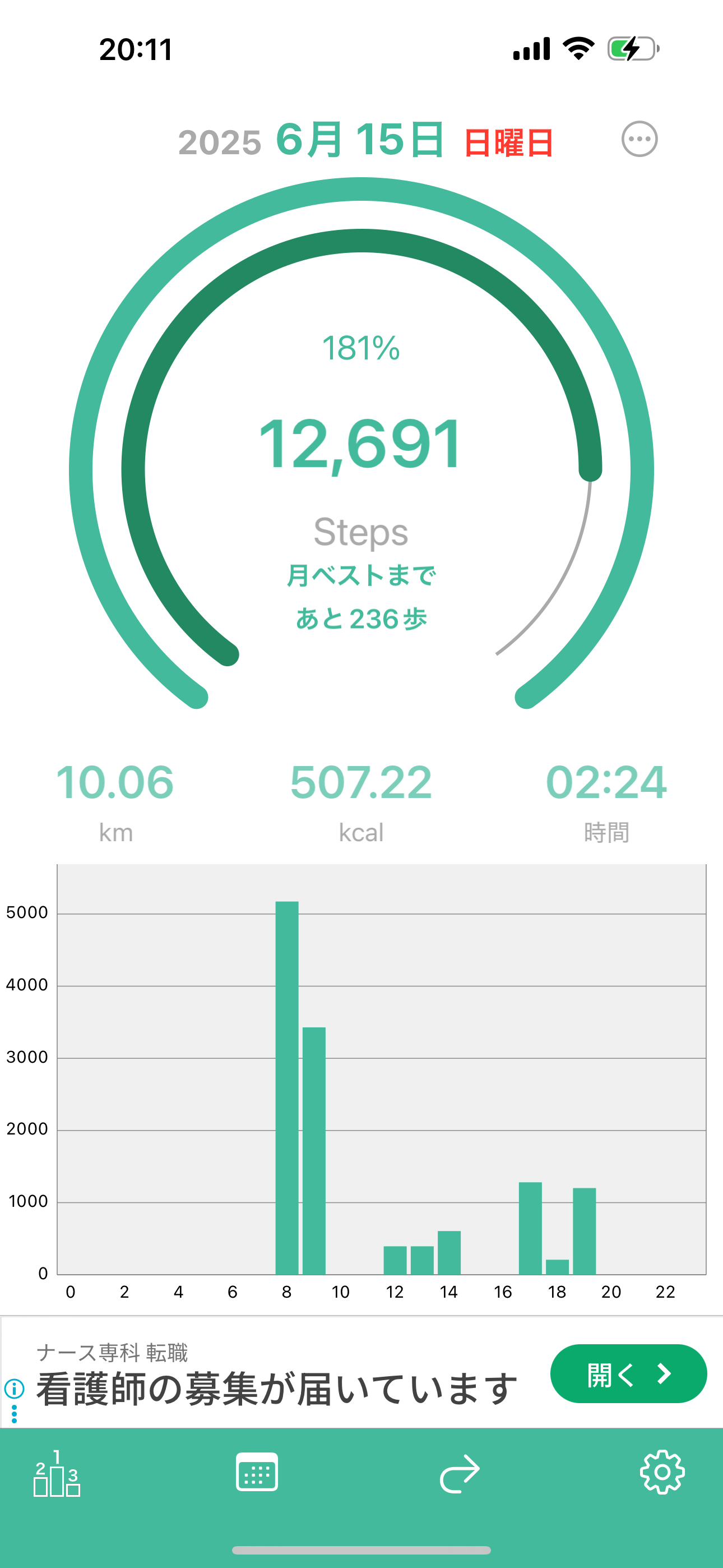Open the three-dot more options menu

(639, 140)
